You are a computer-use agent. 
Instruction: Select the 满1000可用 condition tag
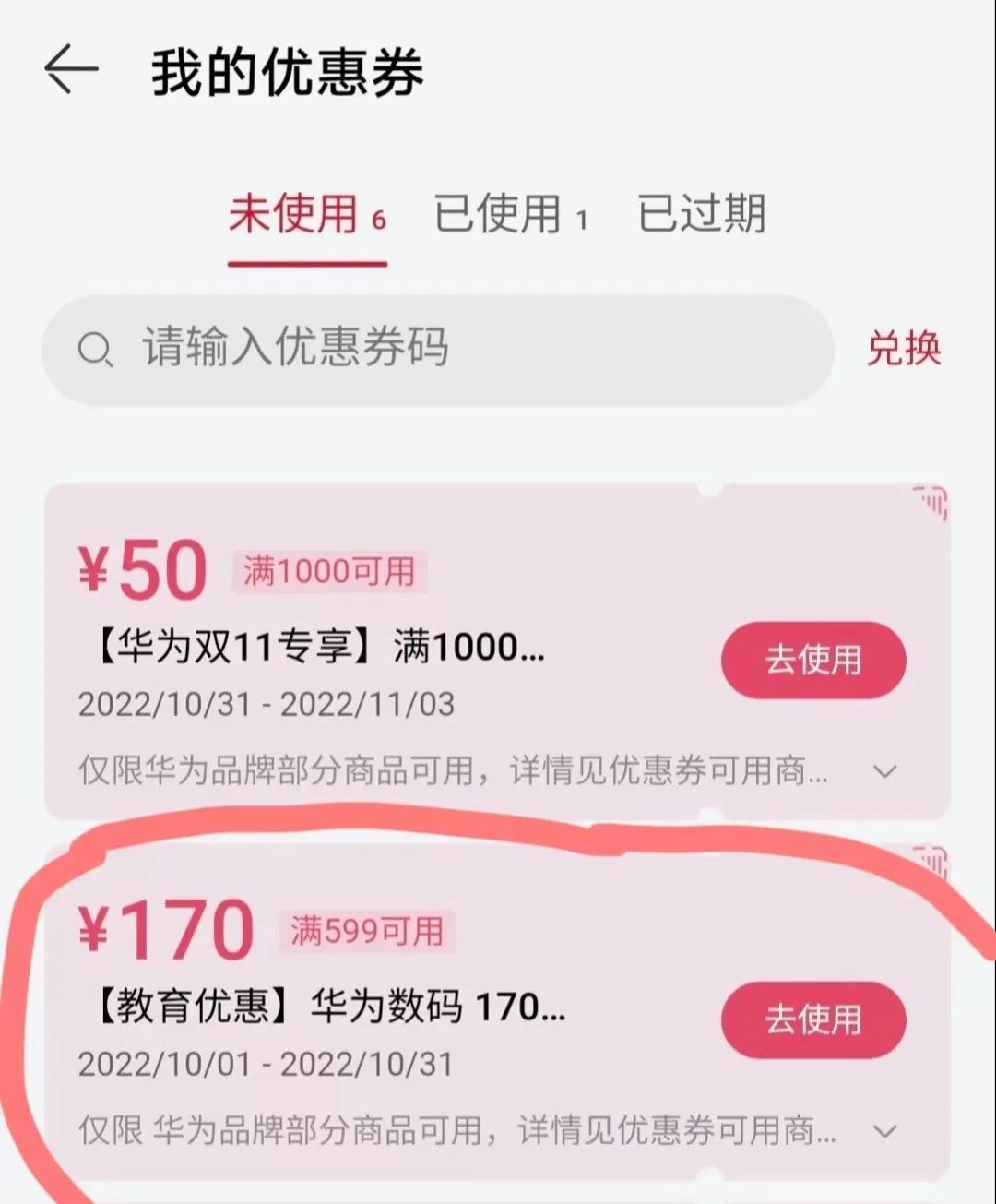pos(327,570)
